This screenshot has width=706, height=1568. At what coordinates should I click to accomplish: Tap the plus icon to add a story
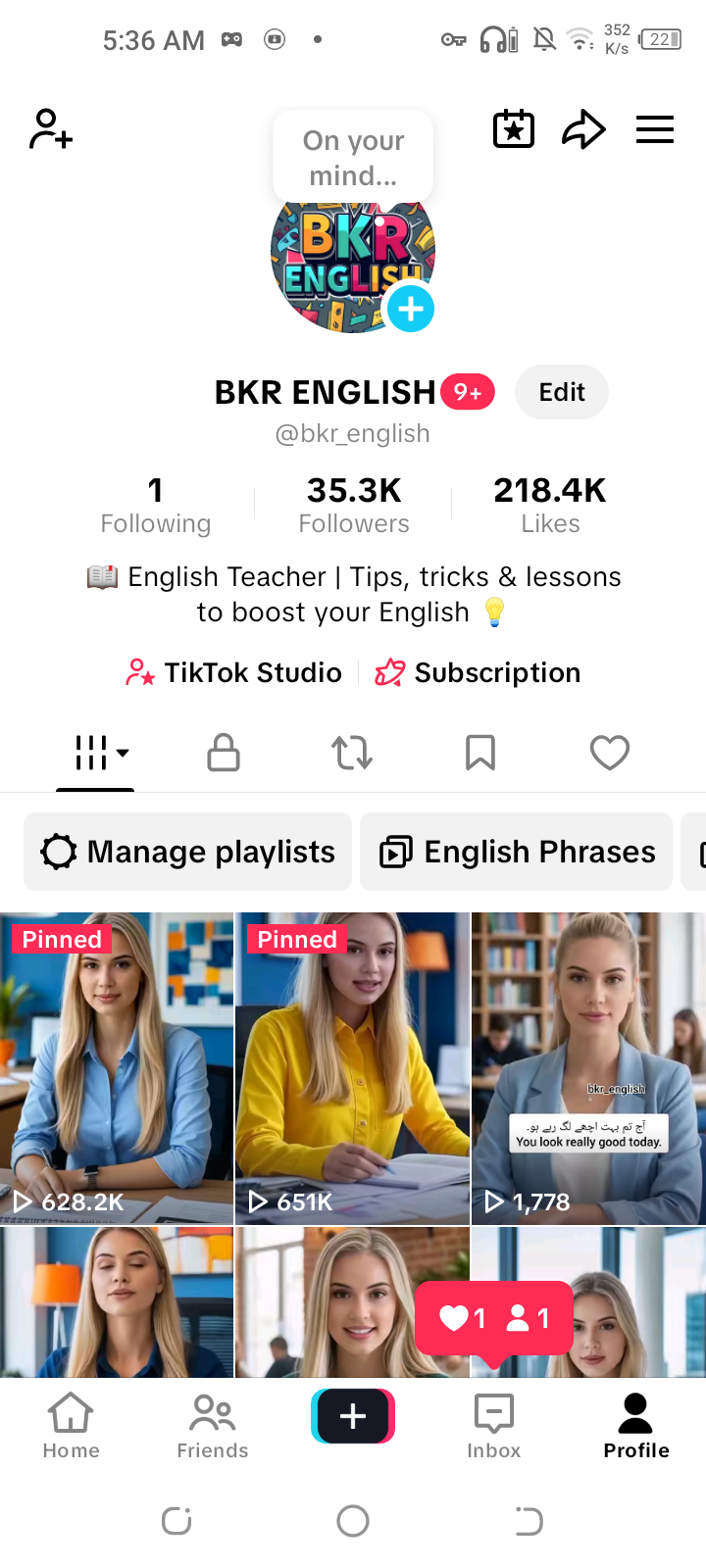pyautogui.click(x=411, y=309)
